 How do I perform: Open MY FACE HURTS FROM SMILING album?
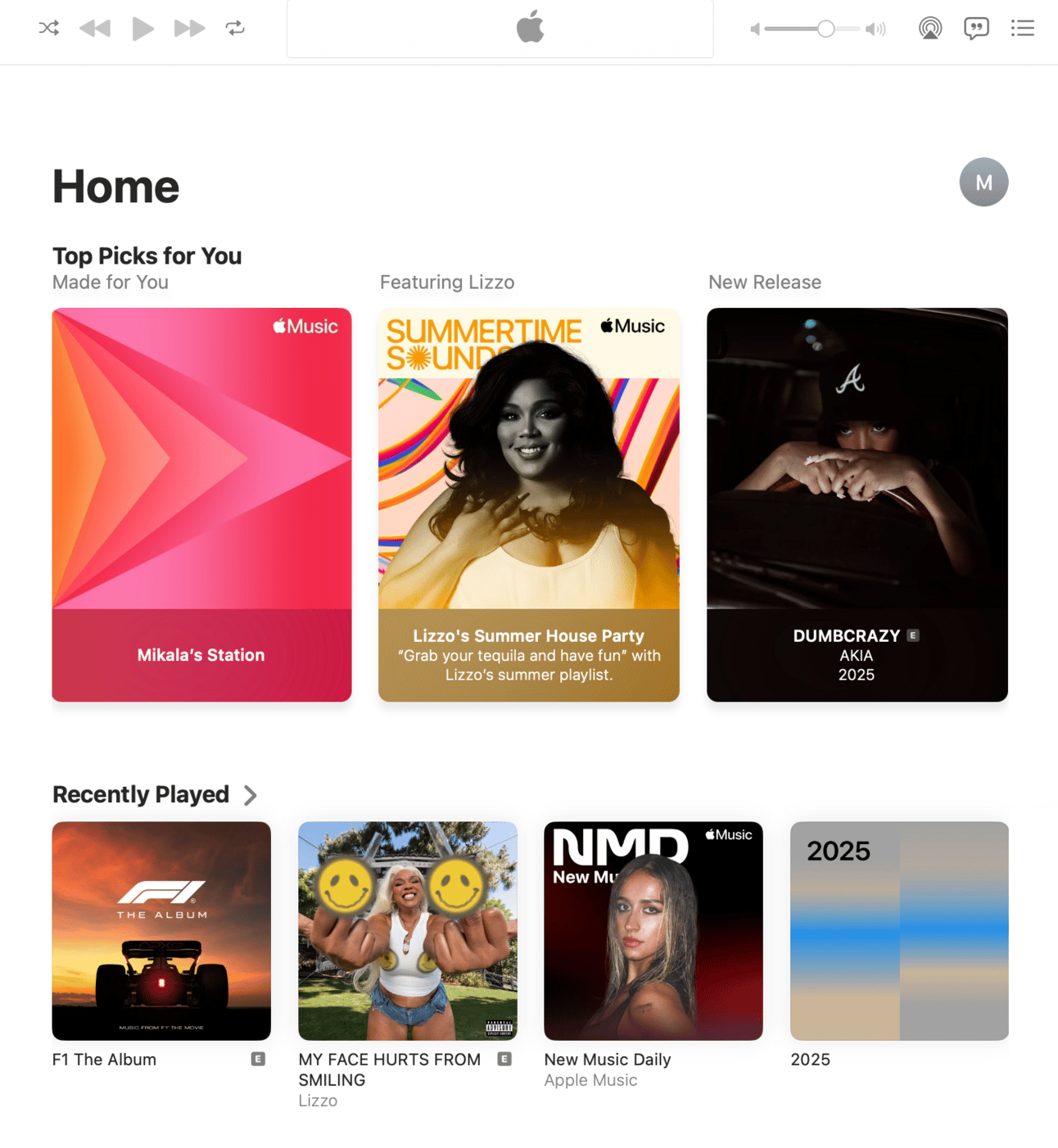(x=408, y=931)
